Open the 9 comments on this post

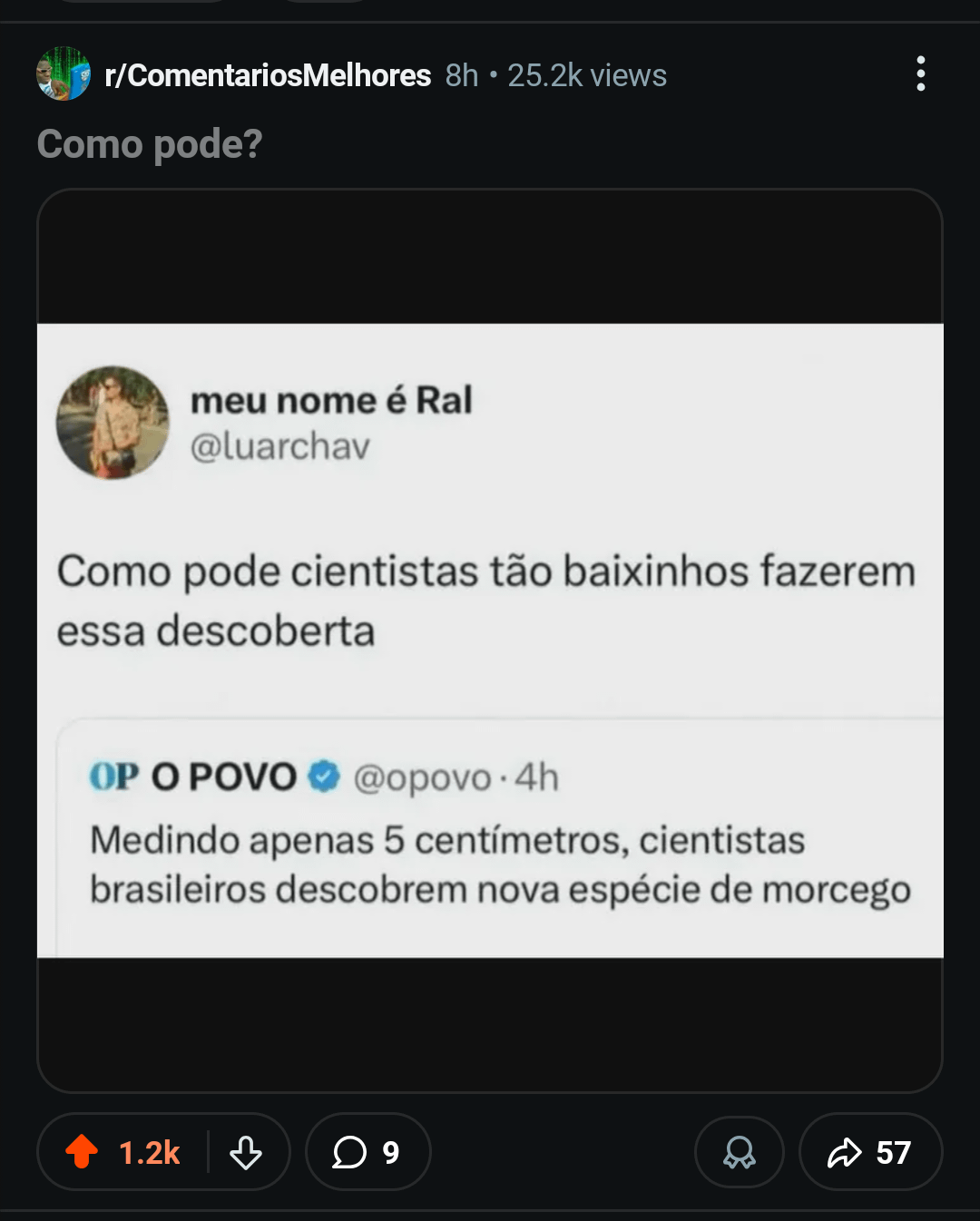tap(367, 1152)
